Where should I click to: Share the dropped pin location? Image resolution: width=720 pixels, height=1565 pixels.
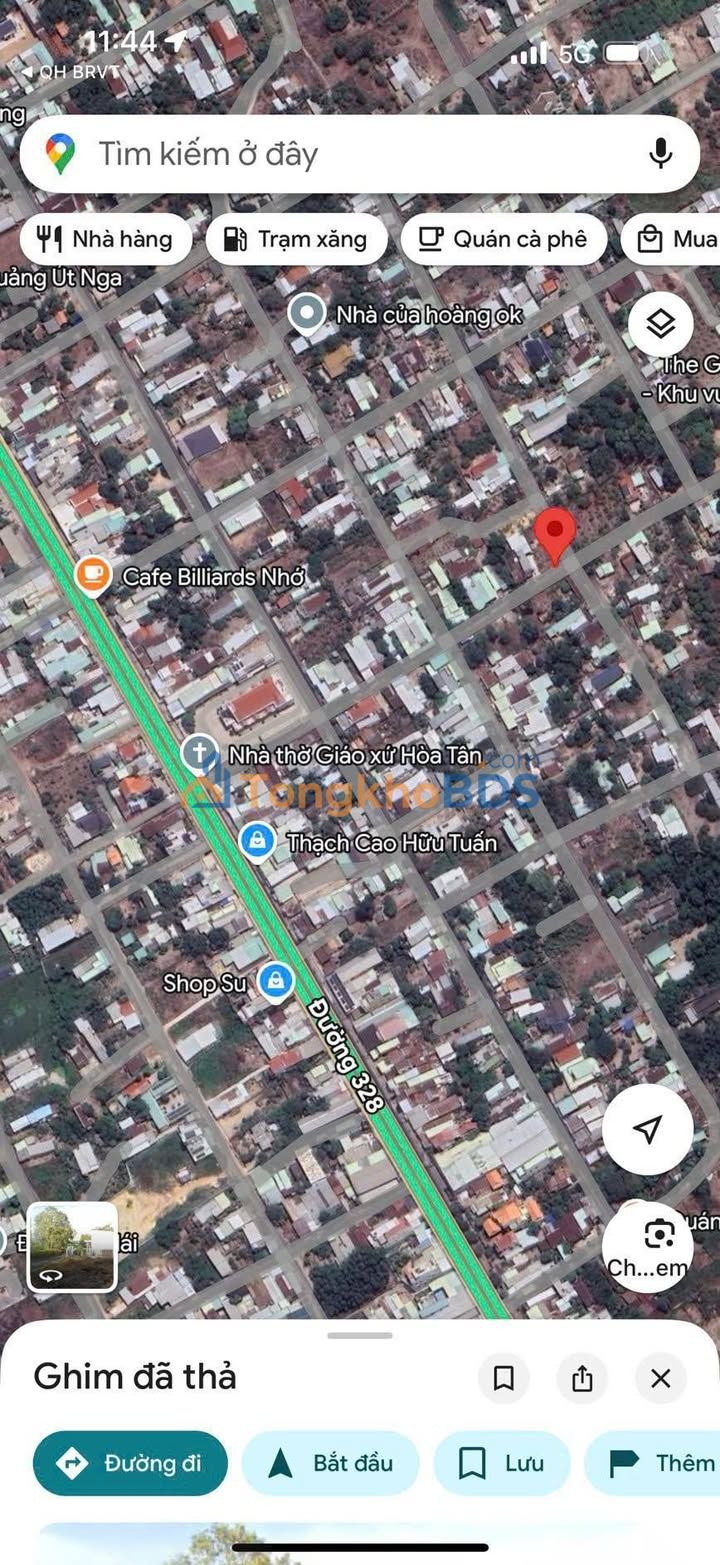pyautogui.click(x=582, y=1379)
